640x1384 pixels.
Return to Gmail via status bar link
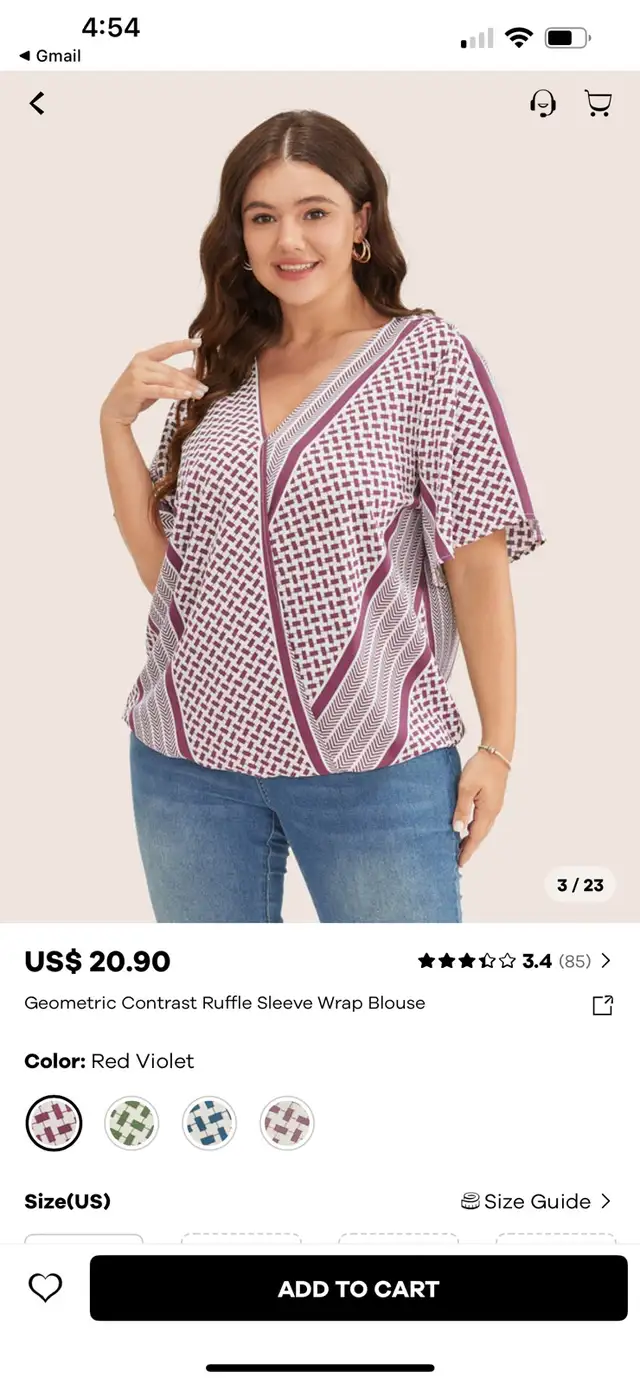50,56
